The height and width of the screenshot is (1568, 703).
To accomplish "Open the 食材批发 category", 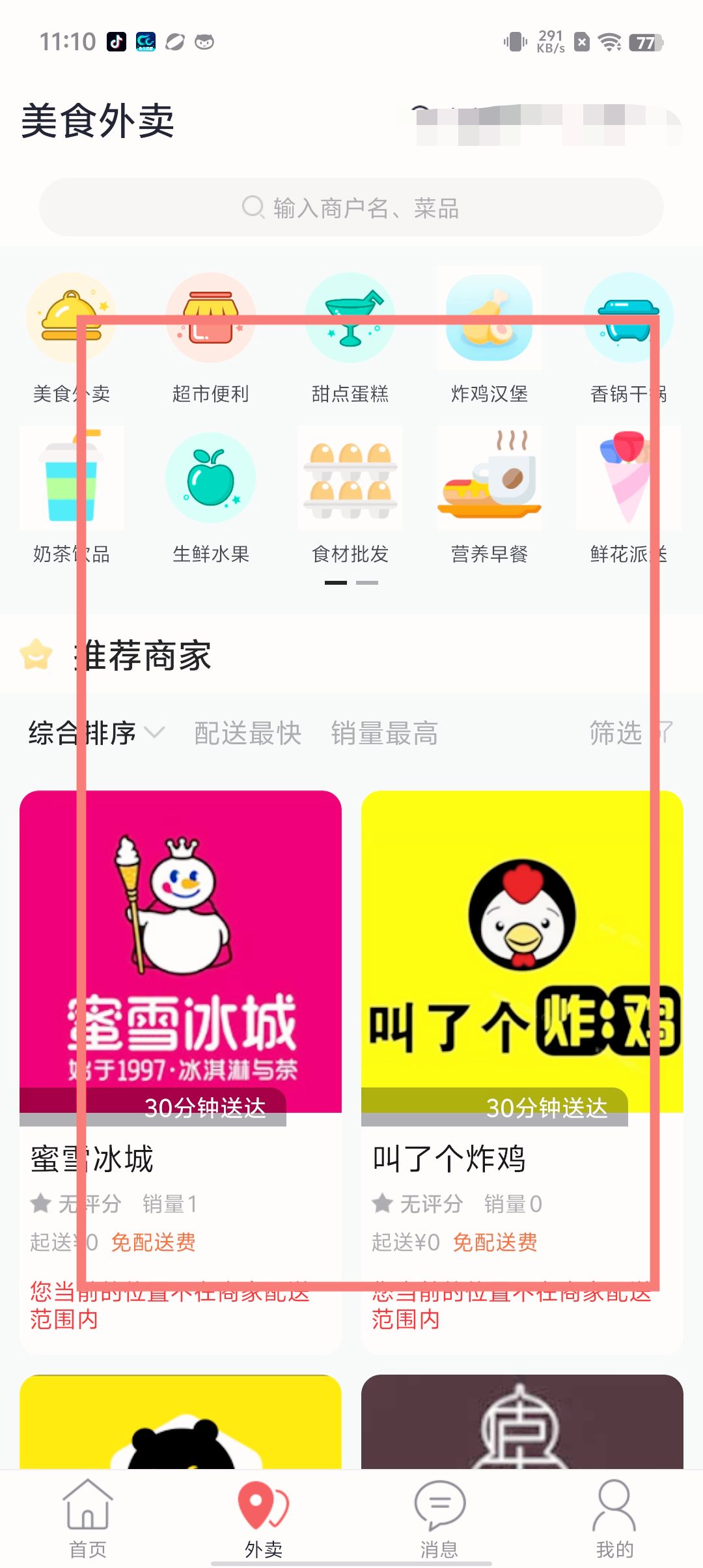I will 350,496.
